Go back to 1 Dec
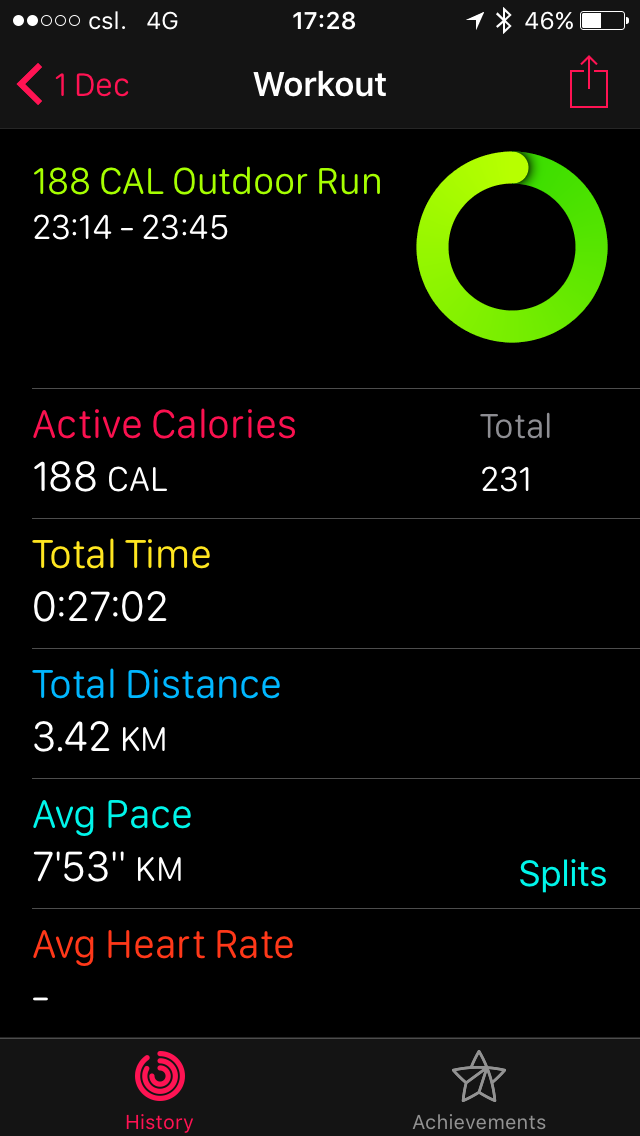Image resolution: width=640 pixels, height=1136 pixels. pos(72,85)
